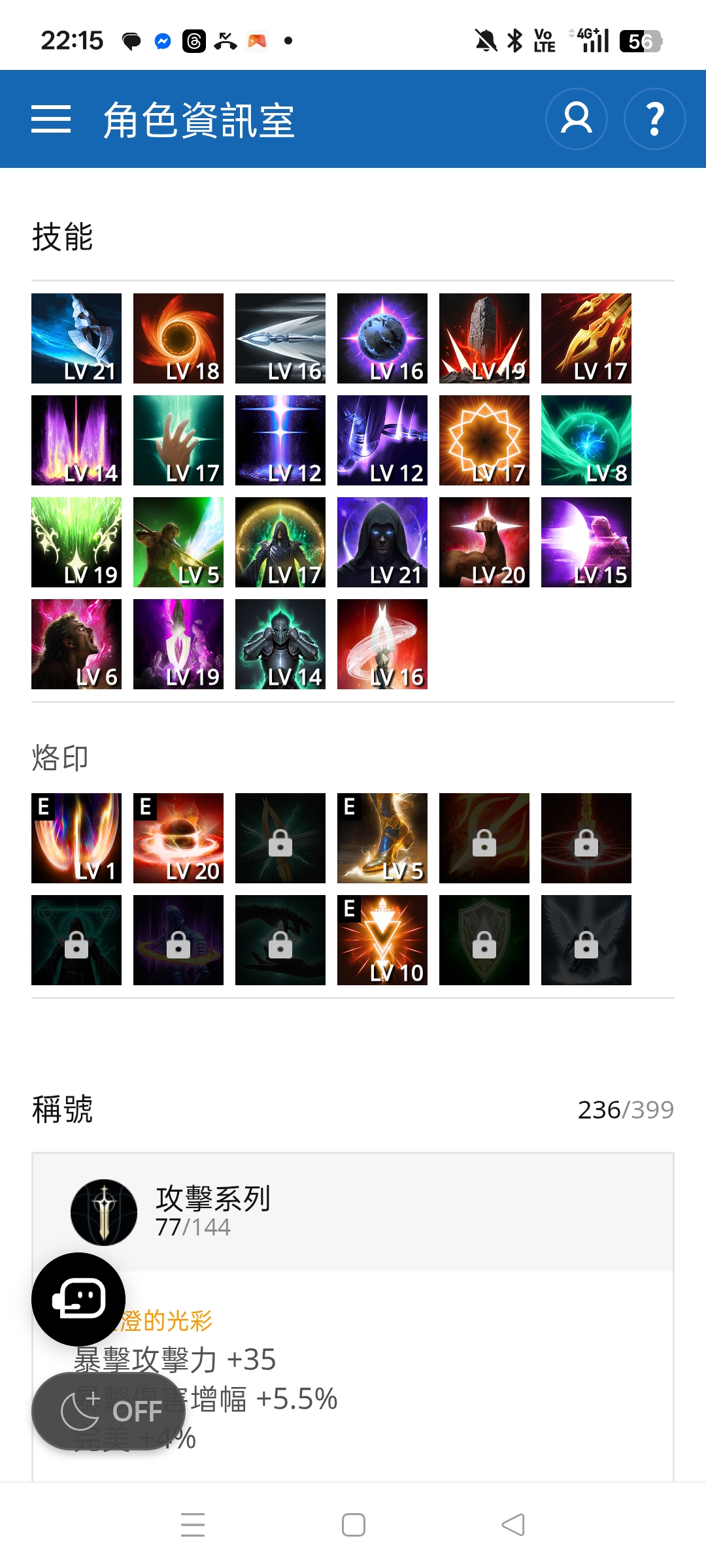The image size is (706, 1568).
Task: Open the user account profile icon
Action: [x=577, y=119]
